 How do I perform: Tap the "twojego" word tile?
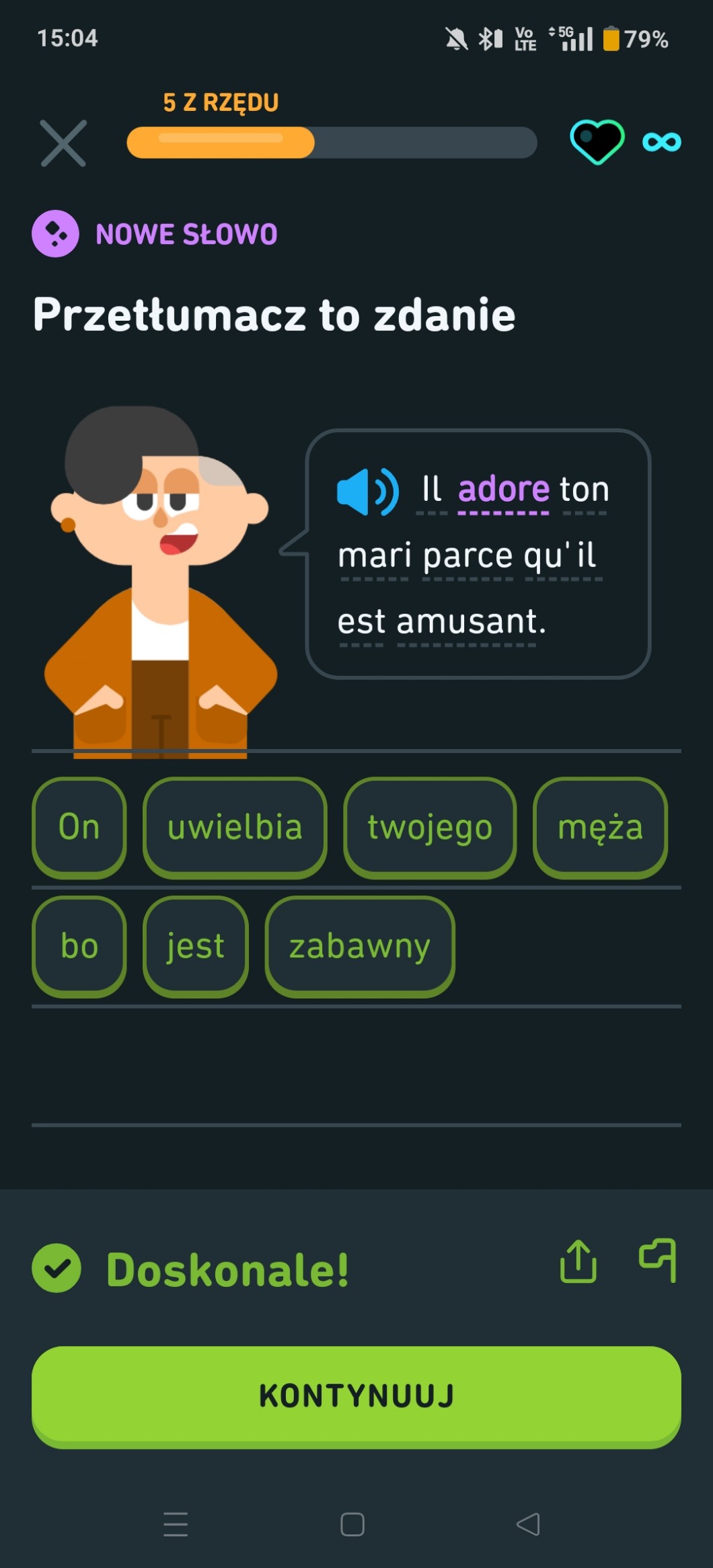[x=430, y=826]
